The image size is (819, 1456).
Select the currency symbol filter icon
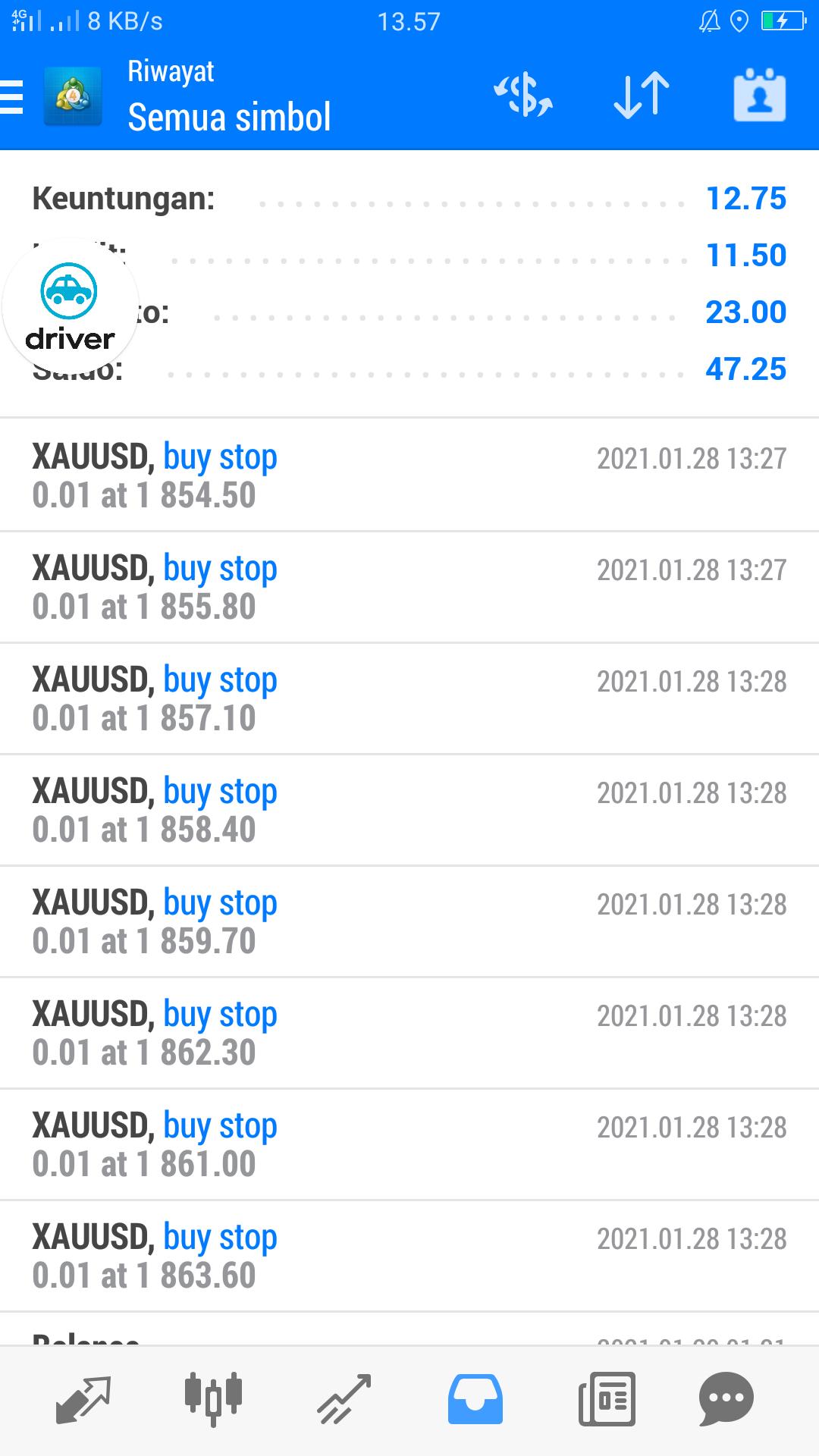pos(523,96)
